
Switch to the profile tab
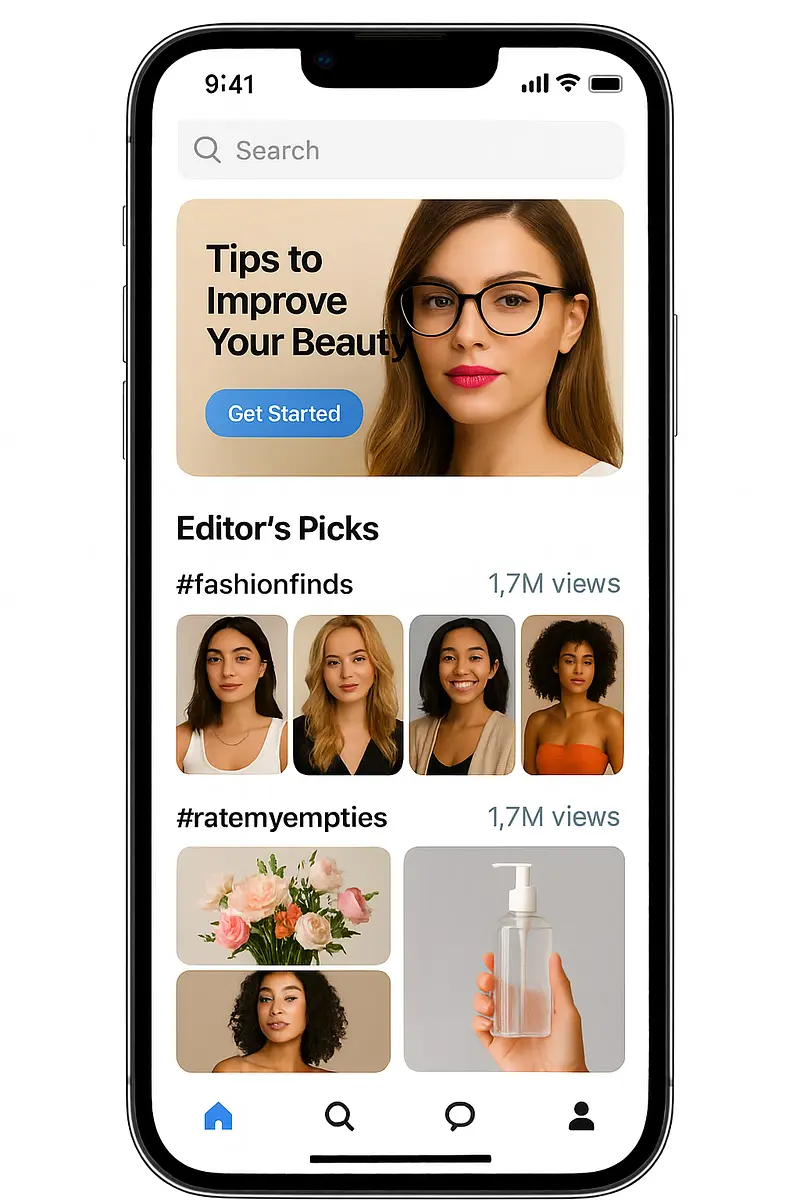[x=581, y=1116]
